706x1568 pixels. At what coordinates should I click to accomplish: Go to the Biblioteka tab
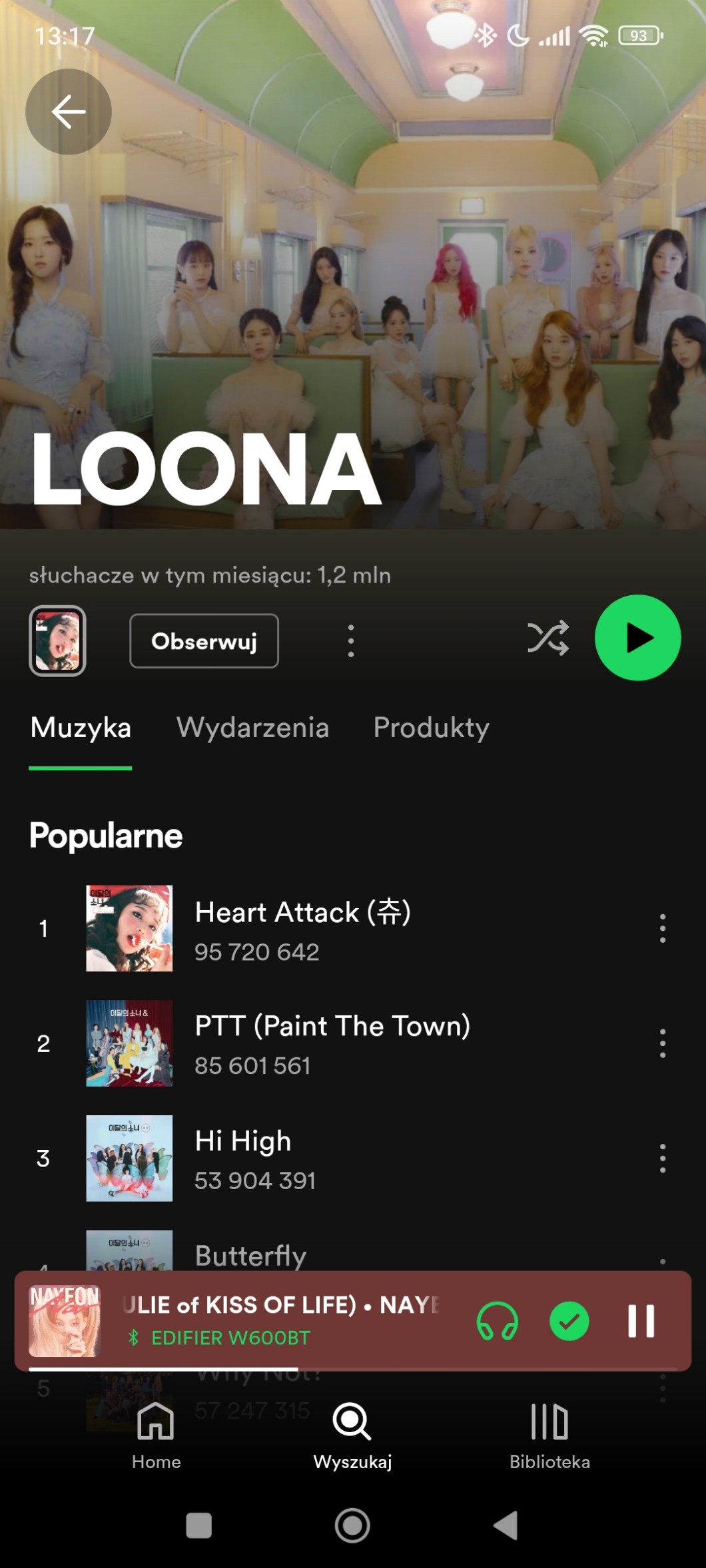549,1436
